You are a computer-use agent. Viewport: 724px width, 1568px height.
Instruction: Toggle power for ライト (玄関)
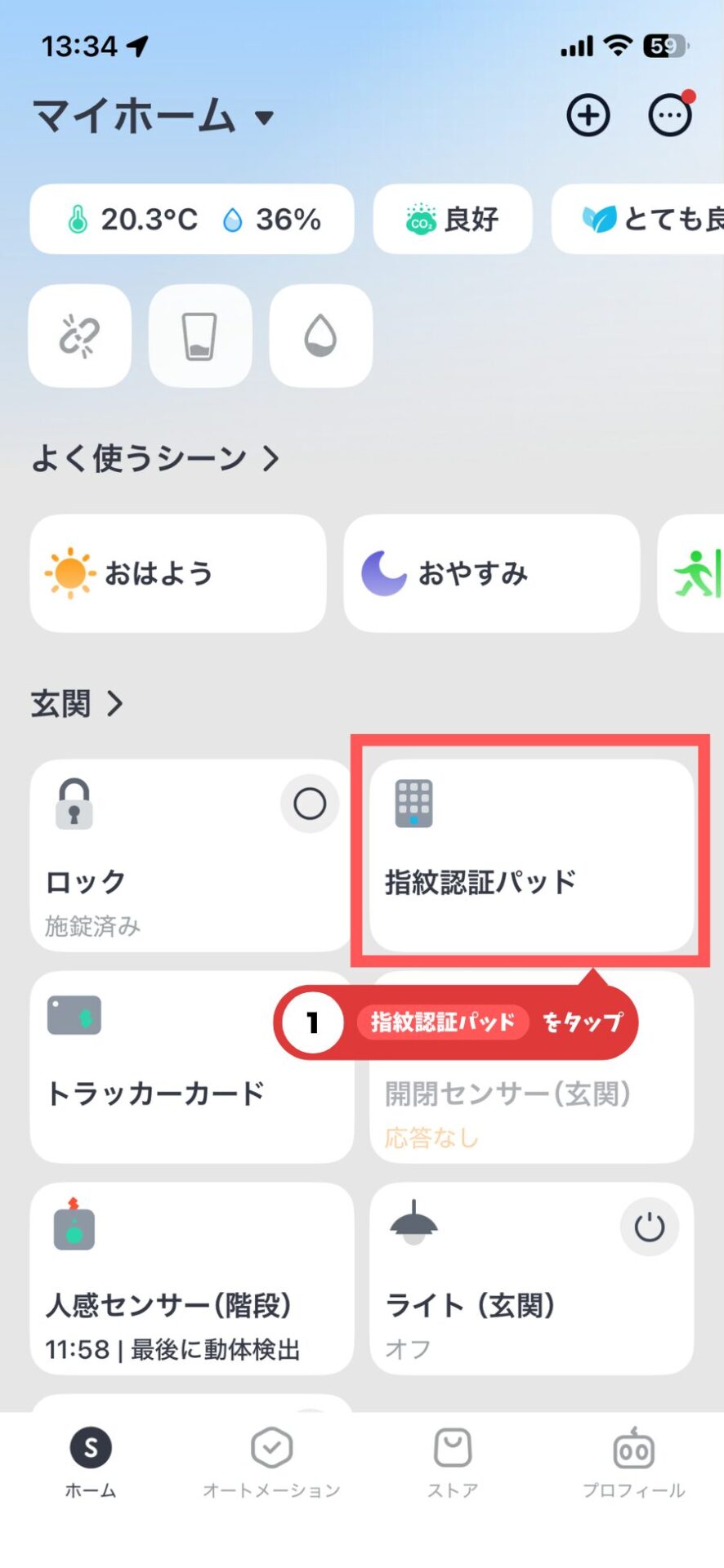coord(649,1227)
